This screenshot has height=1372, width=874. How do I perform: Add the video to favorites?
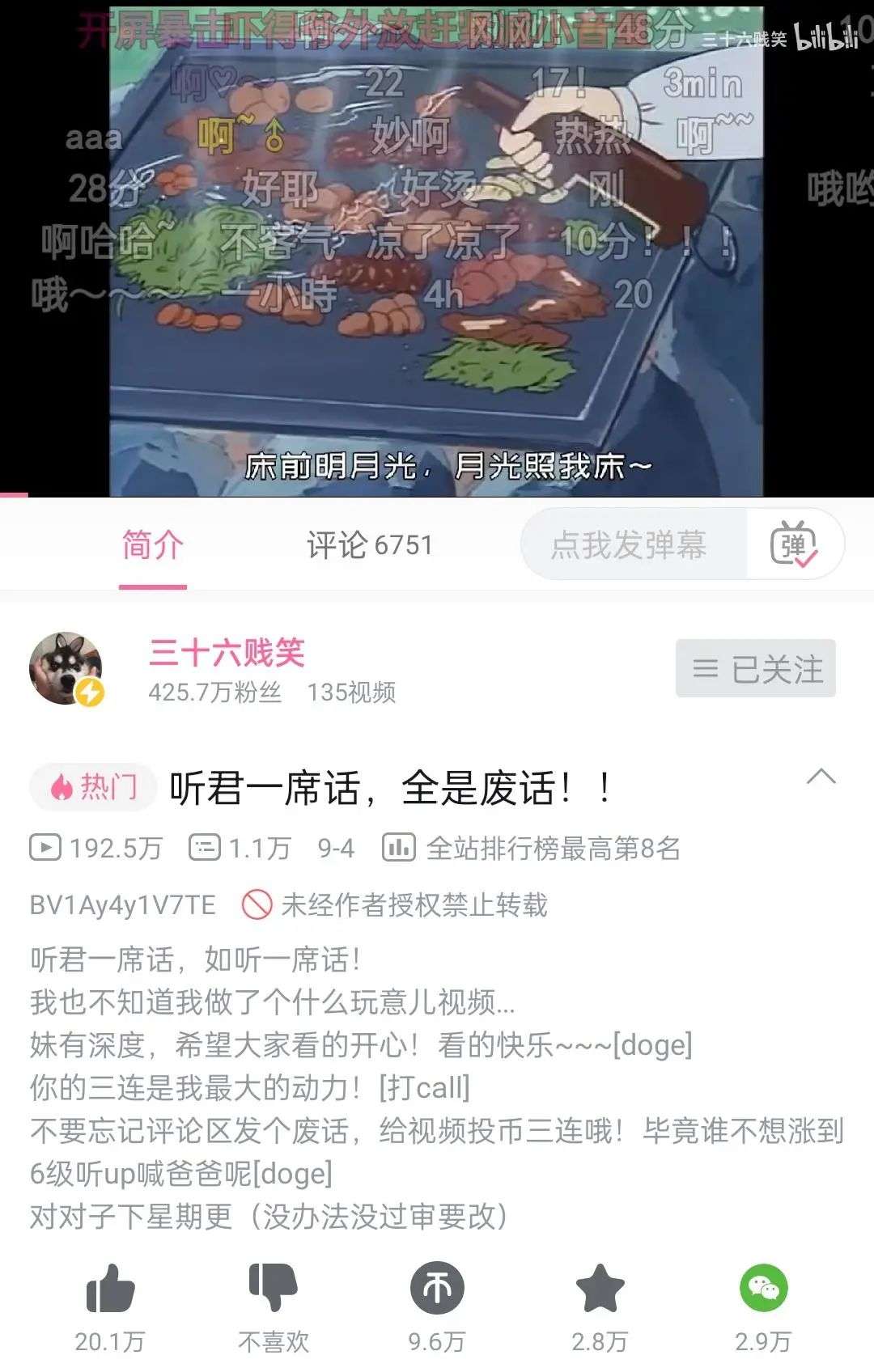[600, 1288]
